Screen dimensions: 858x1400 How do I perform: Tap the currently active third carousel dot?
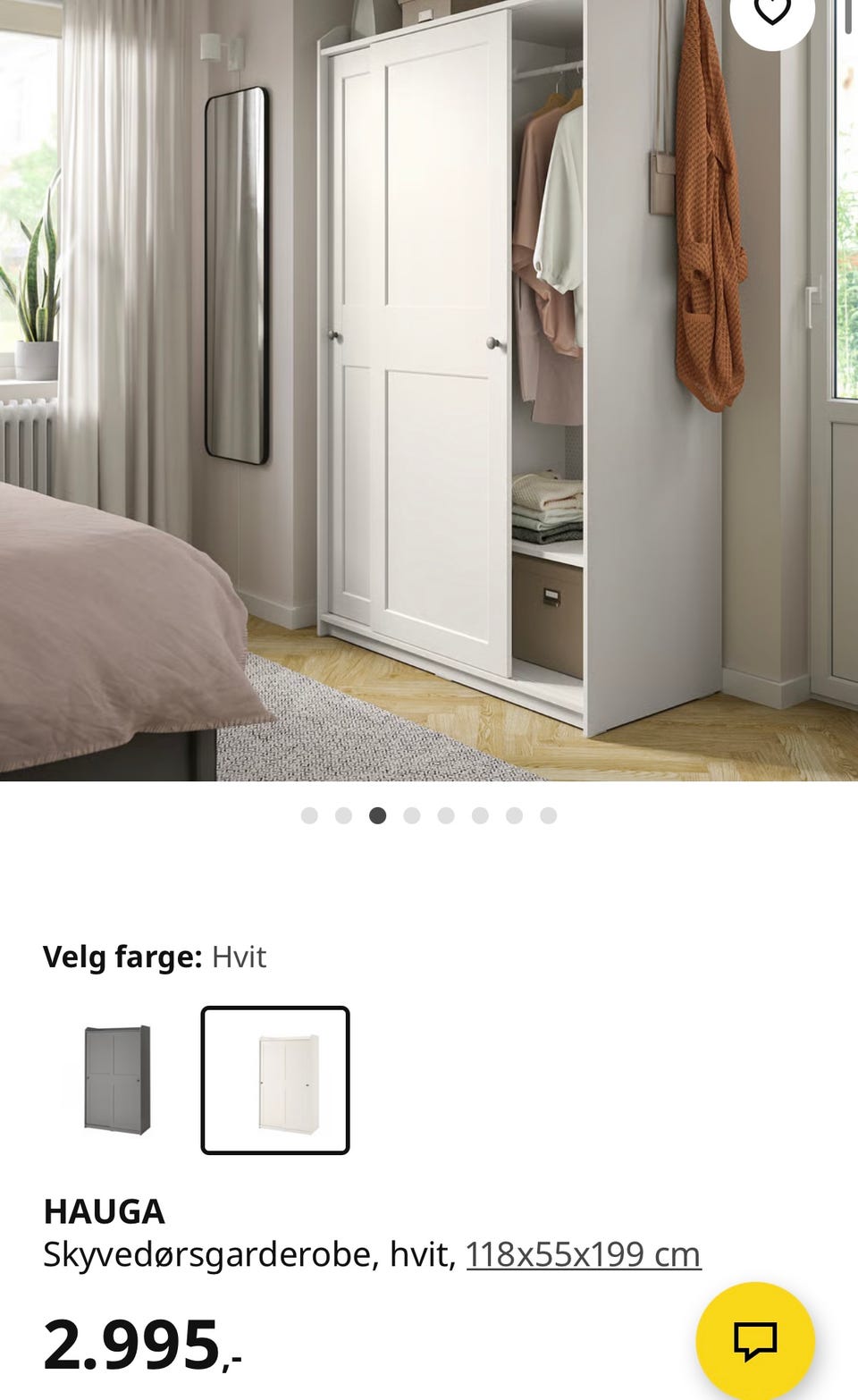378,815
